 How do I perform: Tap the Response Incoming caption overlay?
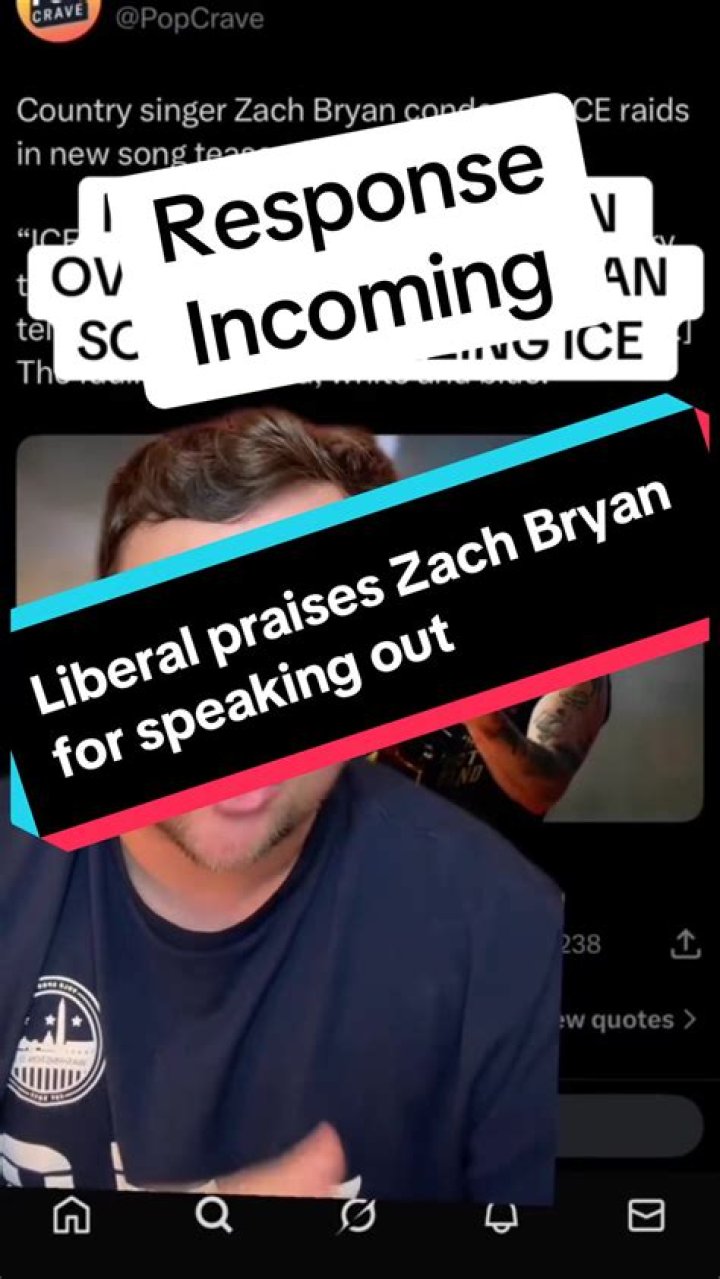tap(350, 250)
